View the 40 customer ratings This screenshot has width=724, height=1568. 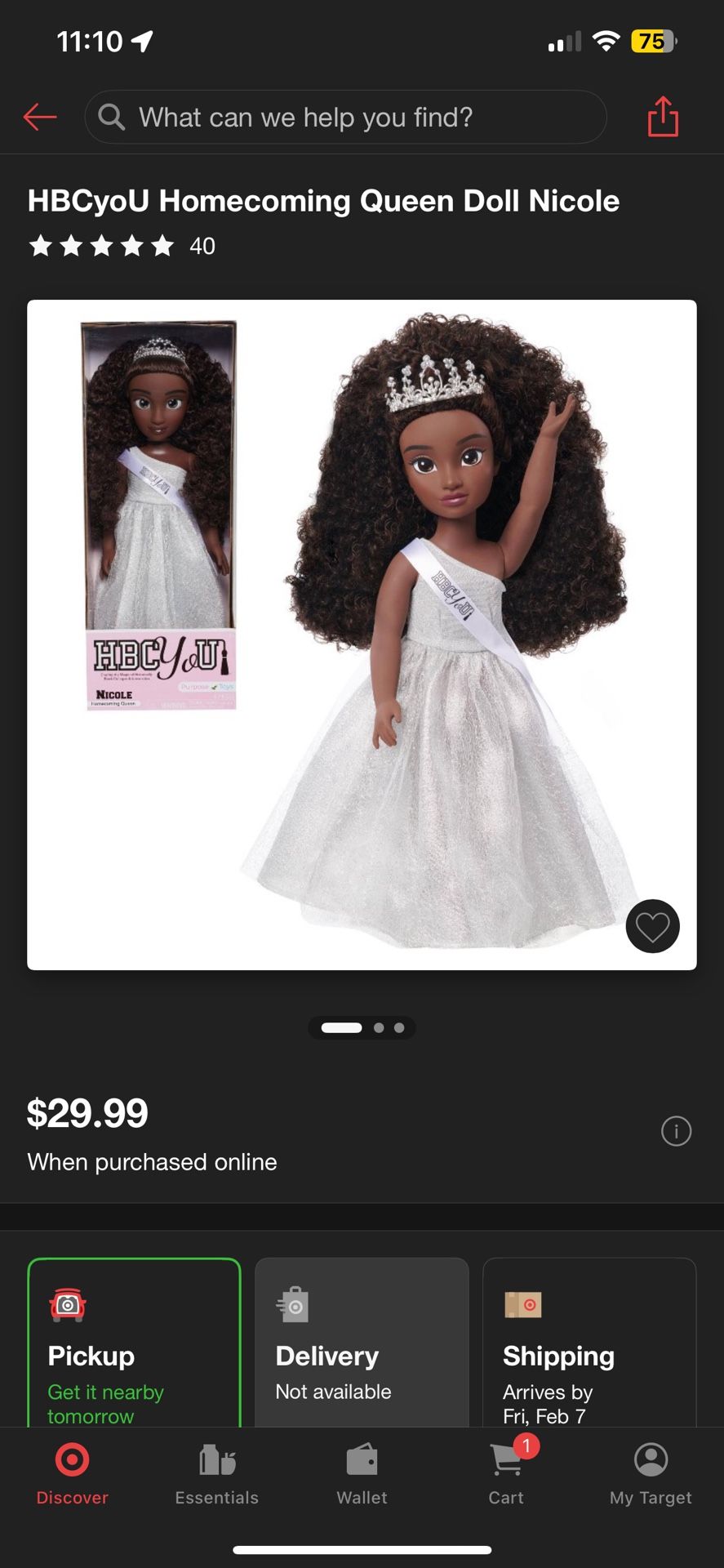[x=202, y=246]
